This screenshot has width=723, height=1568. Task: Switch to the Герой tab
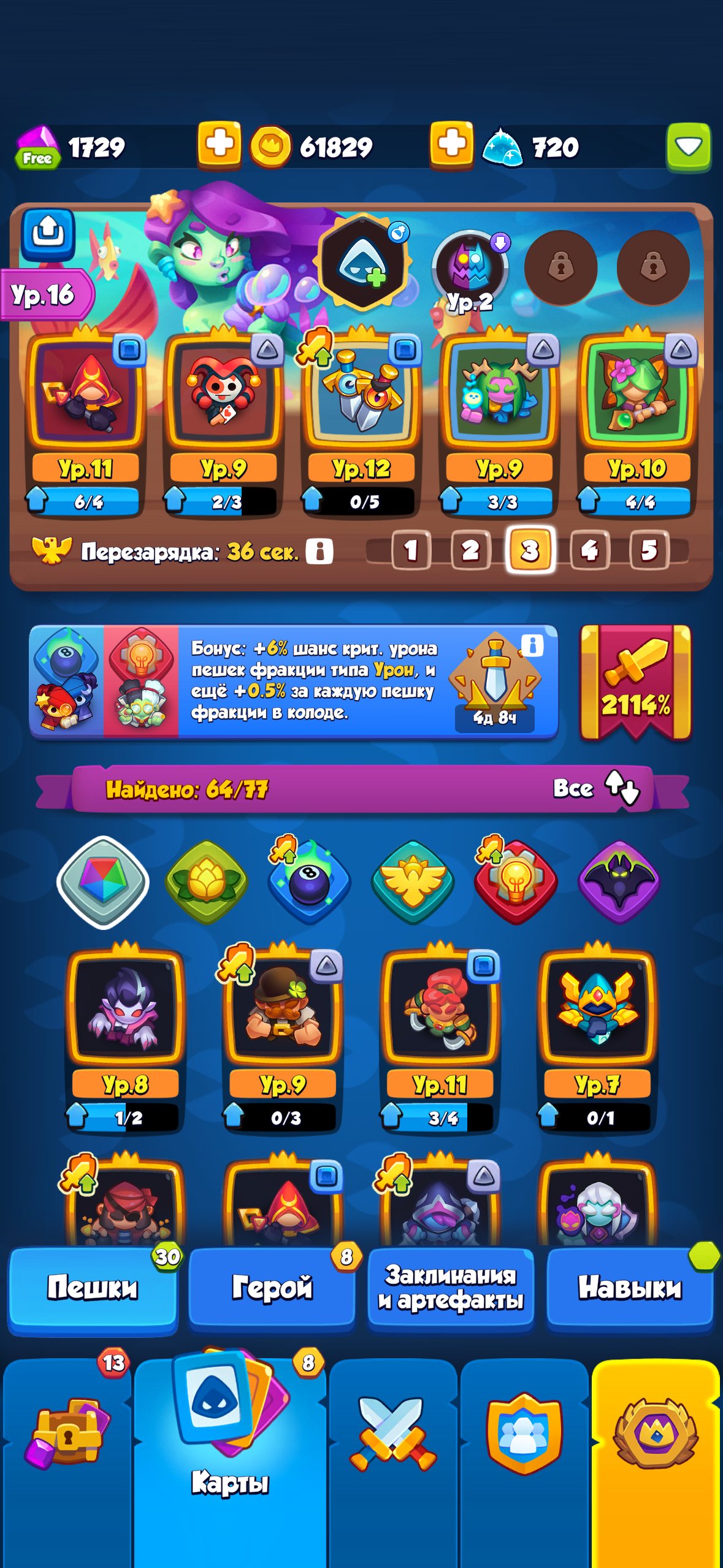(272, 1287)
